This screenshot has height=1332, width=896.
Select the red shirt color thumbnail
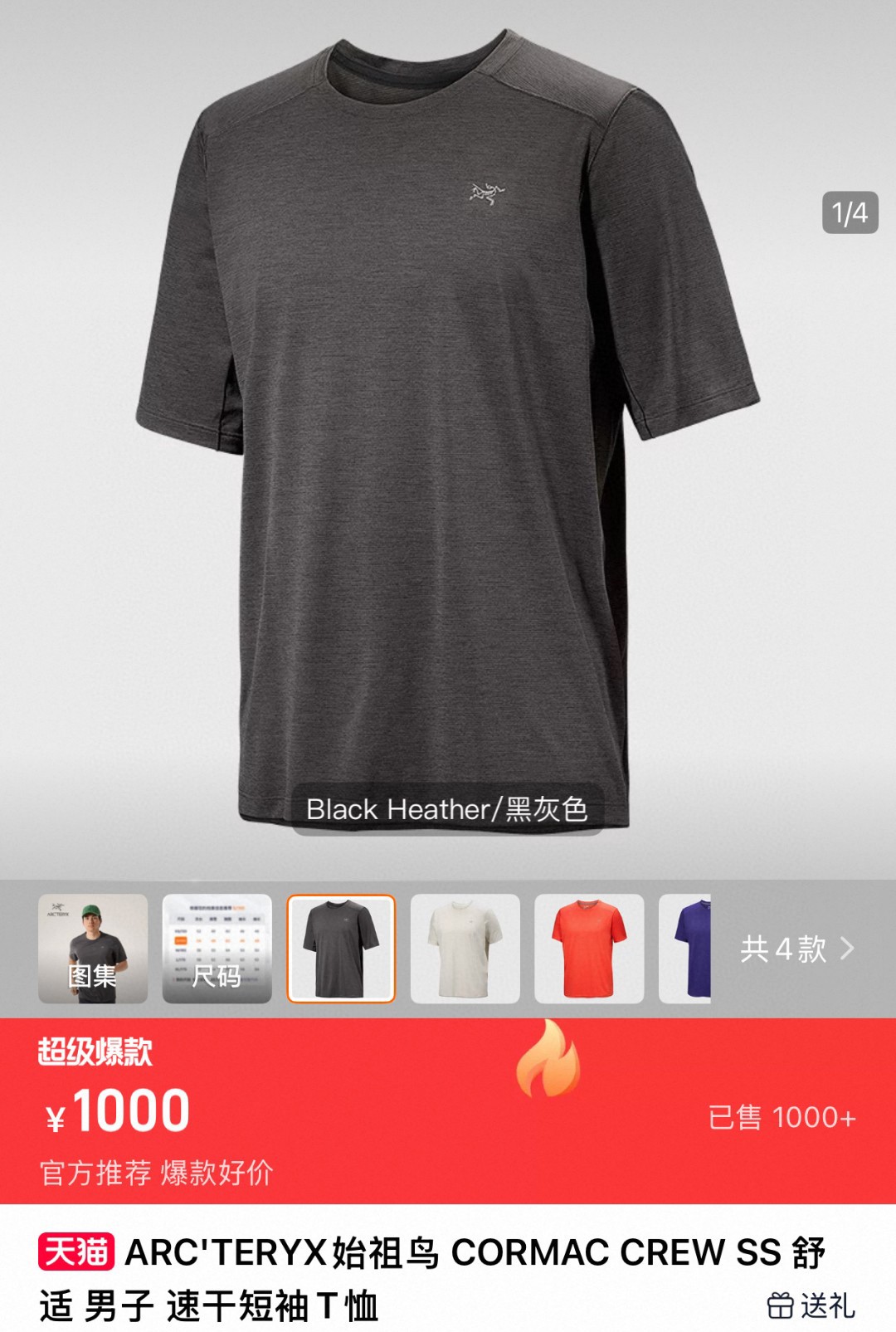pos(589,949)
